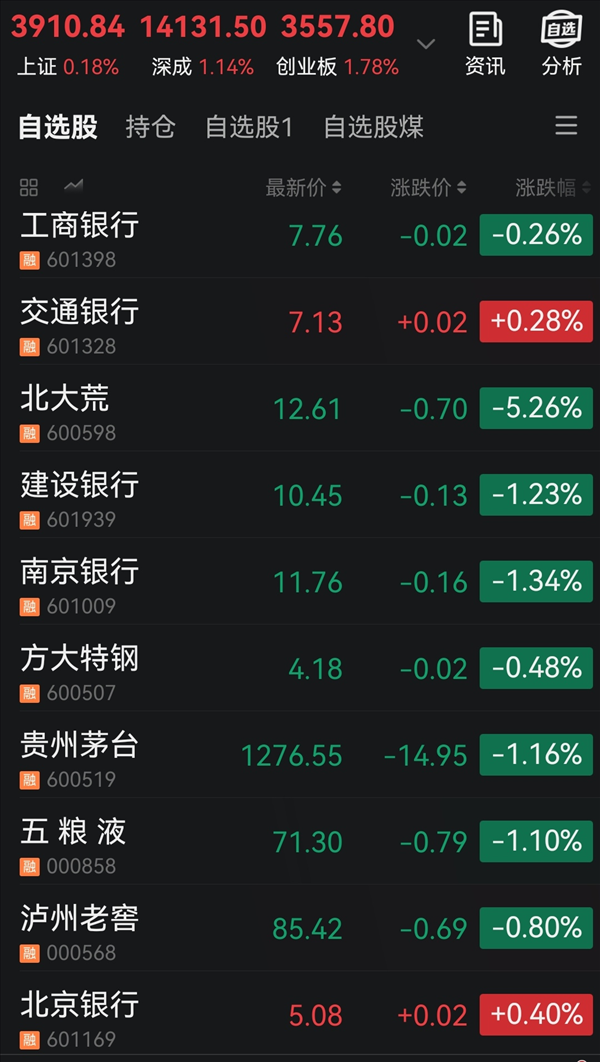Viewport: 600px width, 1062px height.
Task: Sort the list by 最新价
Action: [303, 188]
